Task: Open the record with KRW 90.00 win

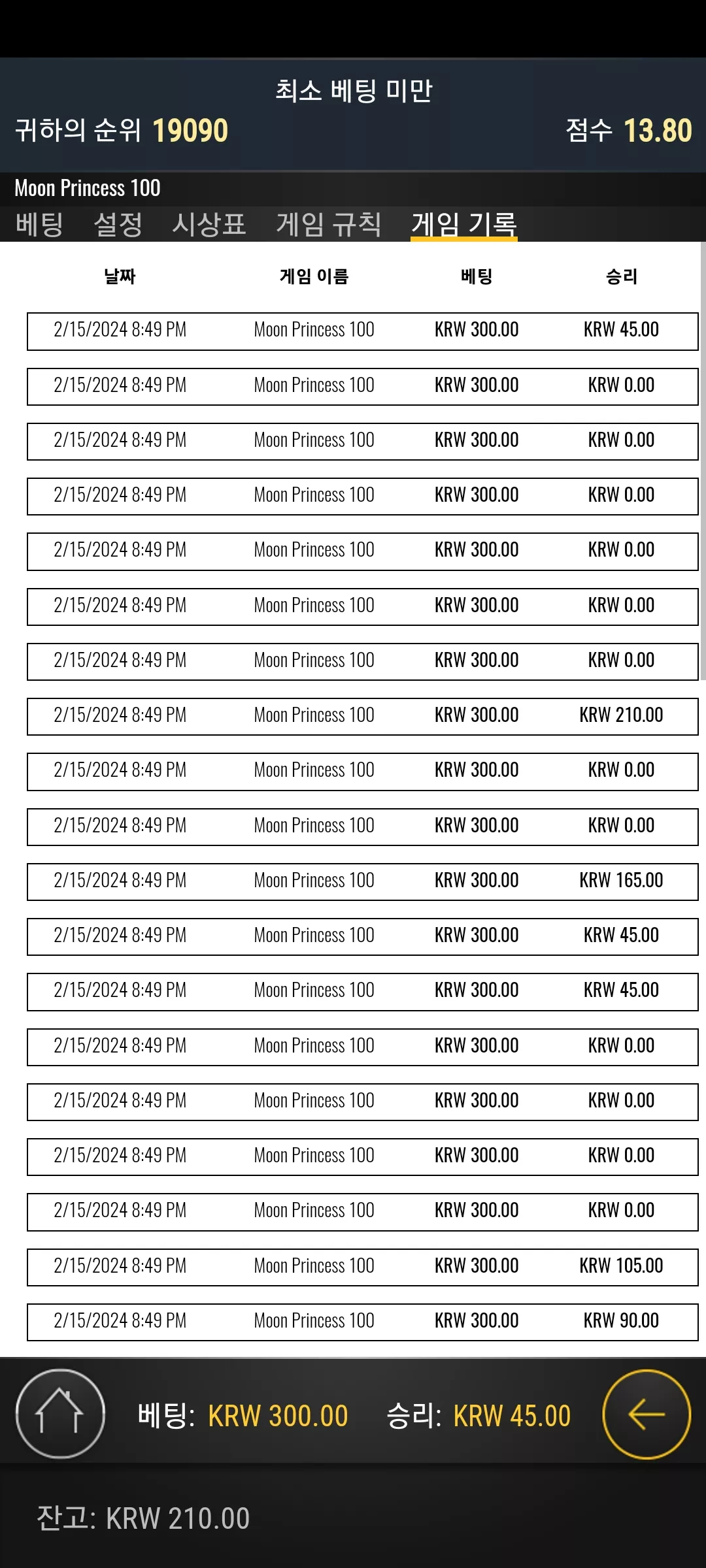Action: click(x=363, y=1322)
